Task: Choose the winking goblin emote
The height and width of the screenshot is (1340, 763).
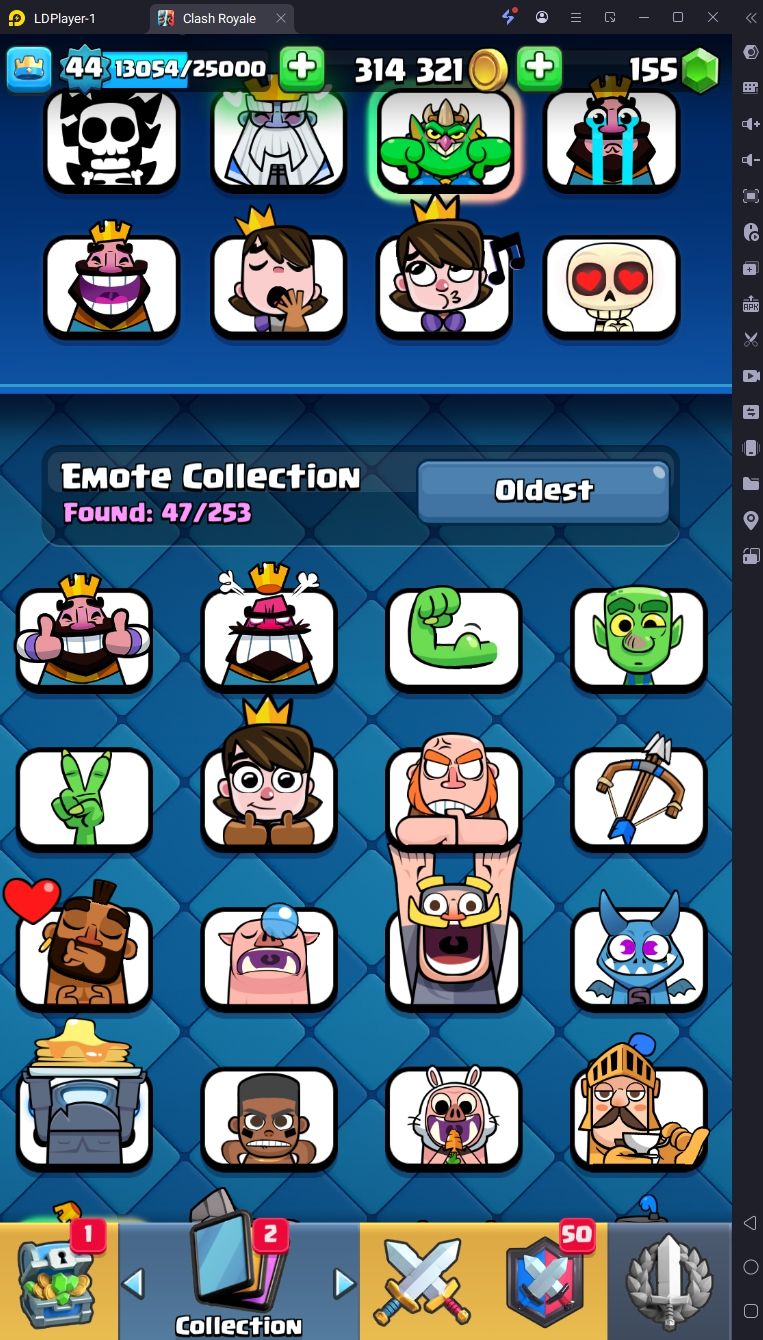Action: [638, 638]
